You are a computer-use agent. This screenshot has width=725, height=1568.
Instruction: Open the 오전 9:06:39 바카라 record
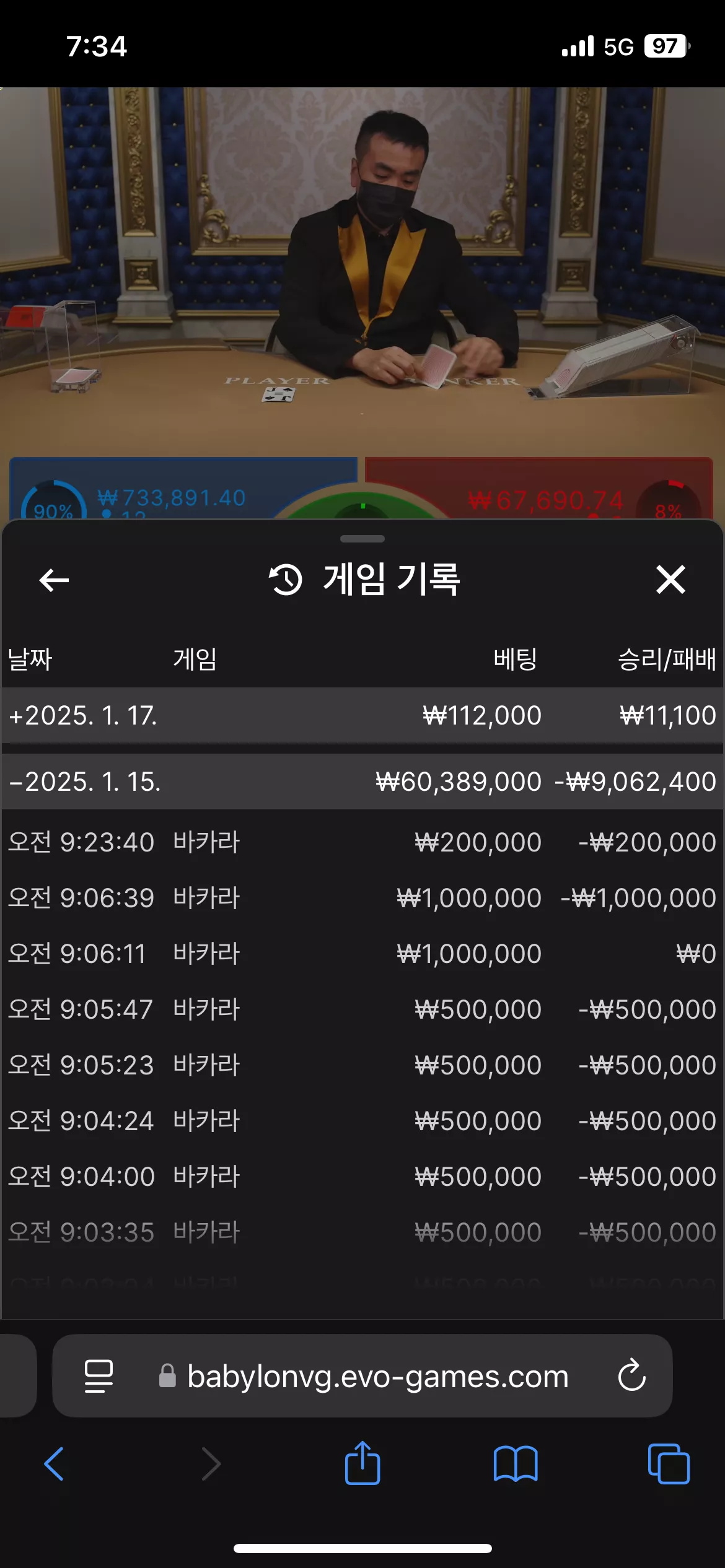[362, 898]
